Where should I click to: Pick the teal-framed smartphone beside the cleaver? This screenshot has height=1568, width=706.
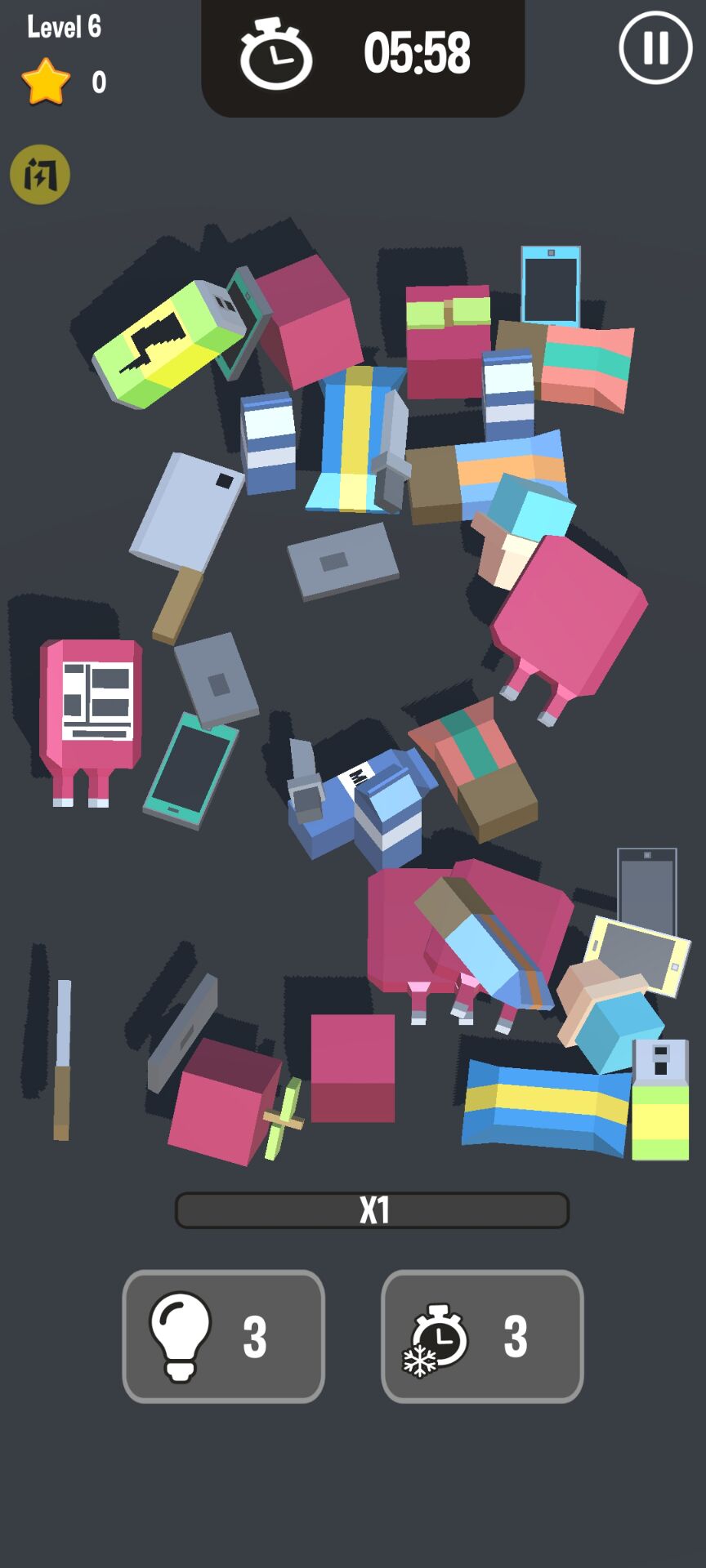click(x=190, y=769)
